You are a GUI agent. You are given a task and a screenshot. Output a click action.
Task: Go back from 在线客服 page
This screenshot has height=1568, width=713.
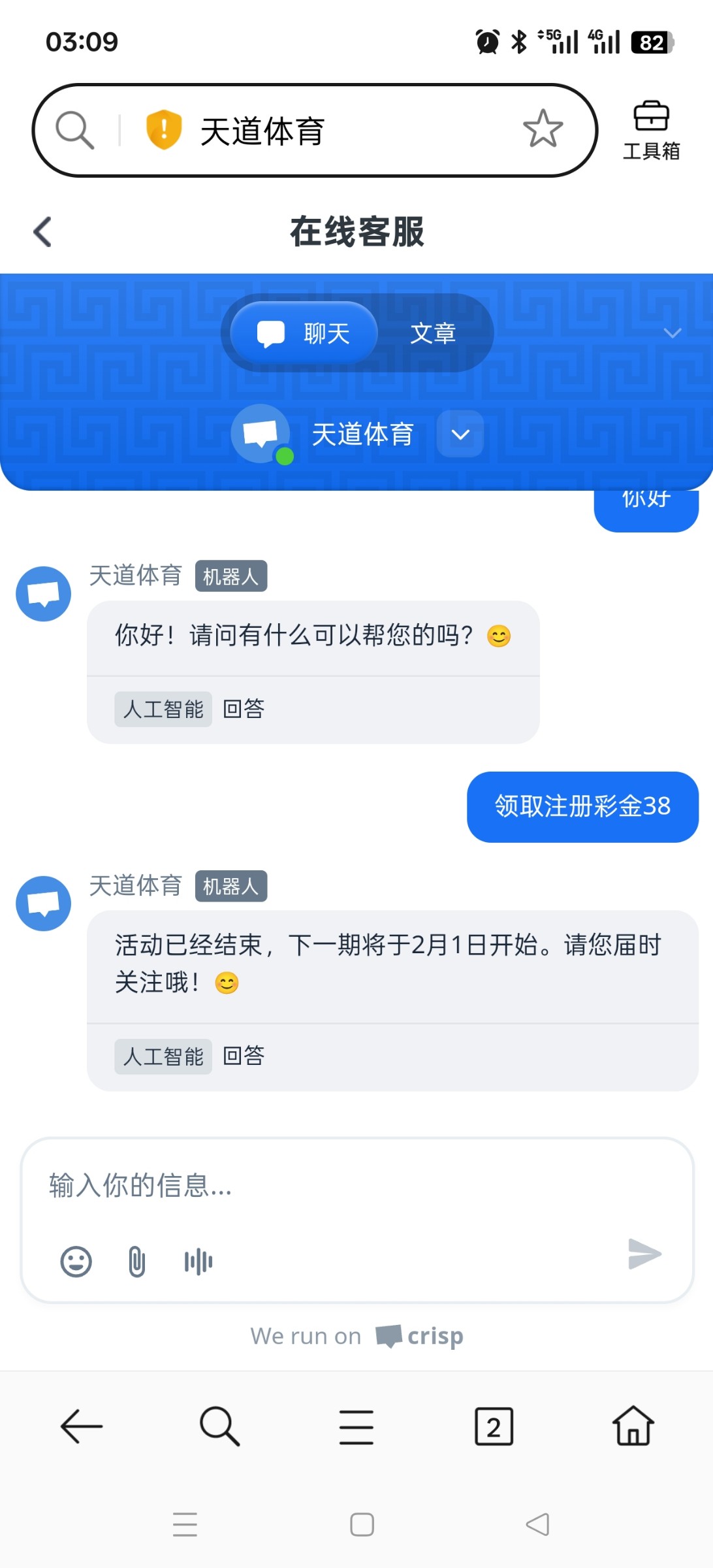(42, 232)
